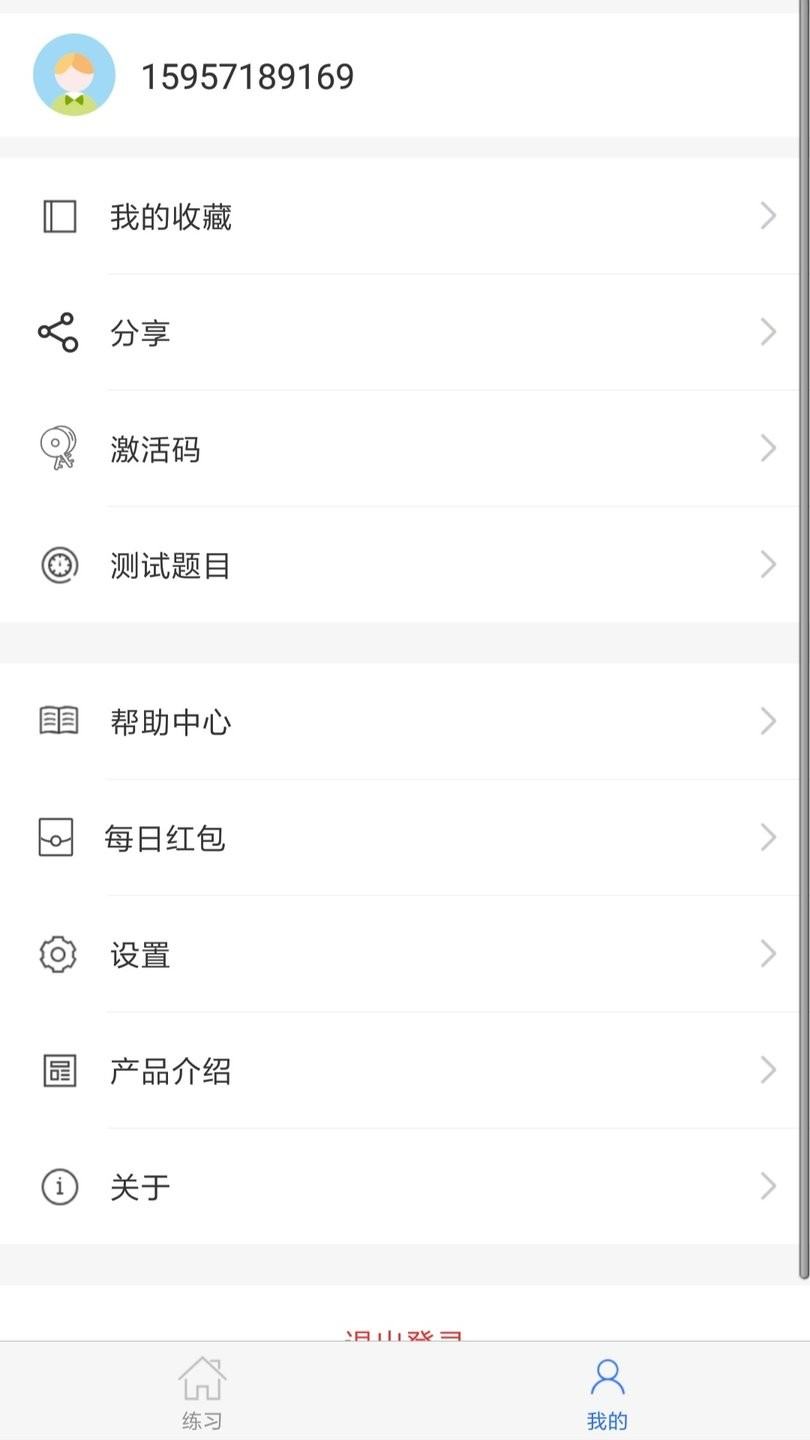Image resolution: width=810 pixels, height=1440 pixels.
Task: Select the 产品介绍 document icon
Action: 59,1070
